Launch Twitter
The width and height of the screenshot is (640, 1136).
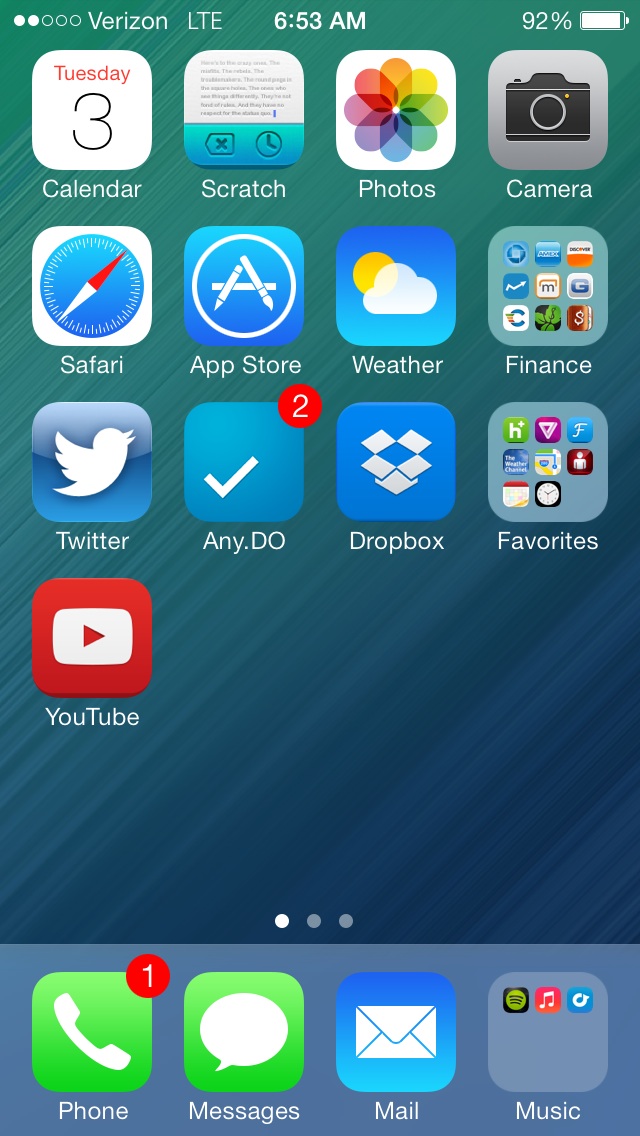pyautogui.click(x=92, y=462)
